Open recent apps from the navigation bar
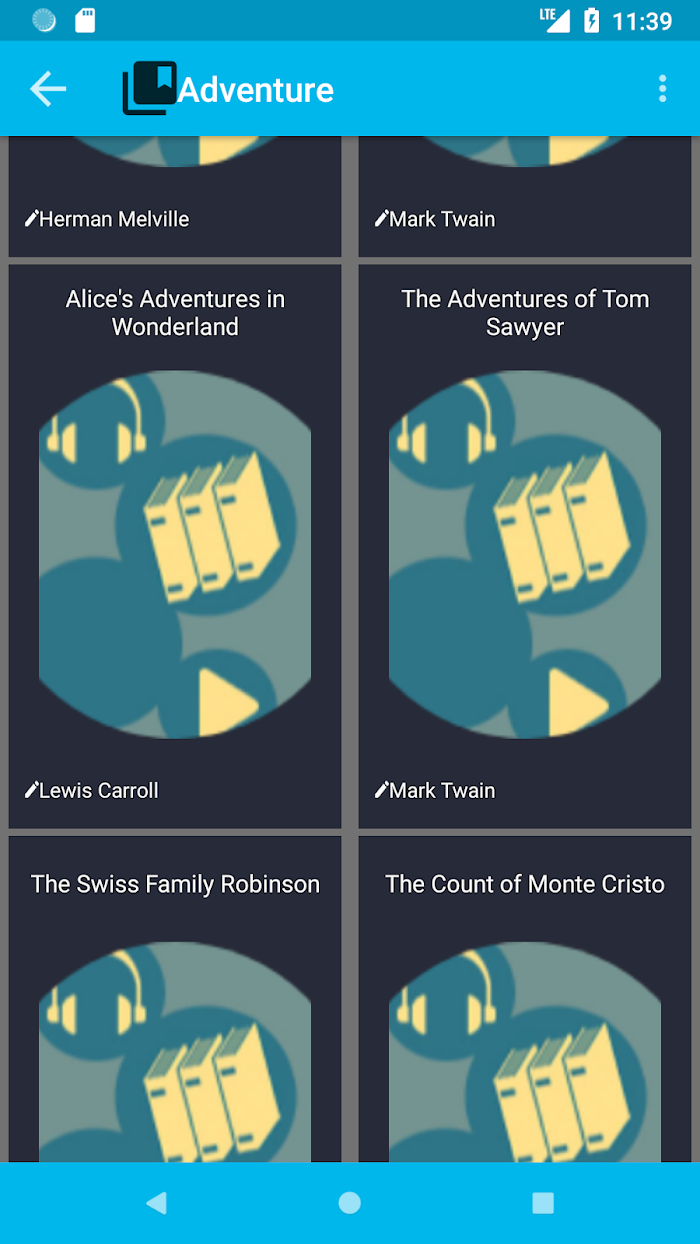Image resolution: width=700 pixels, height=1244 pixels. [x=543, y=1202]
